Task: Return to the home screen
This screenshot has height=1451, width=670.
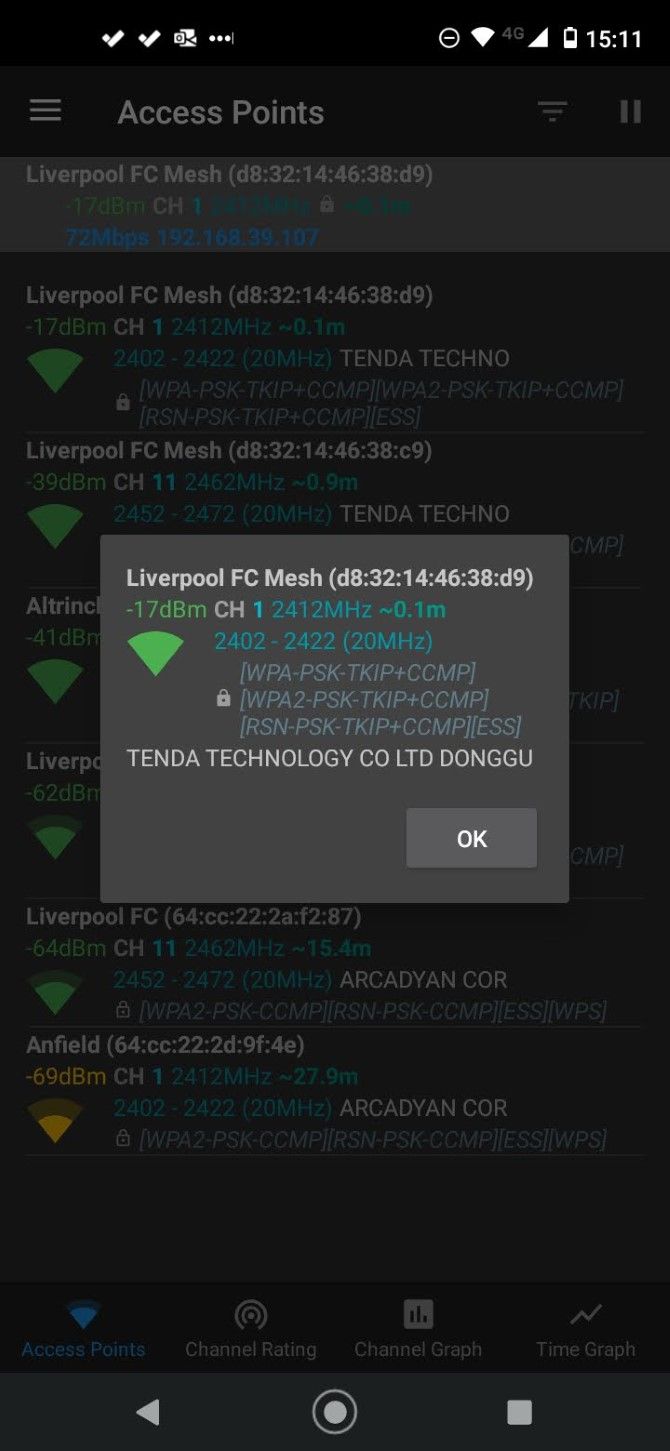Action: coord(335,1411)
